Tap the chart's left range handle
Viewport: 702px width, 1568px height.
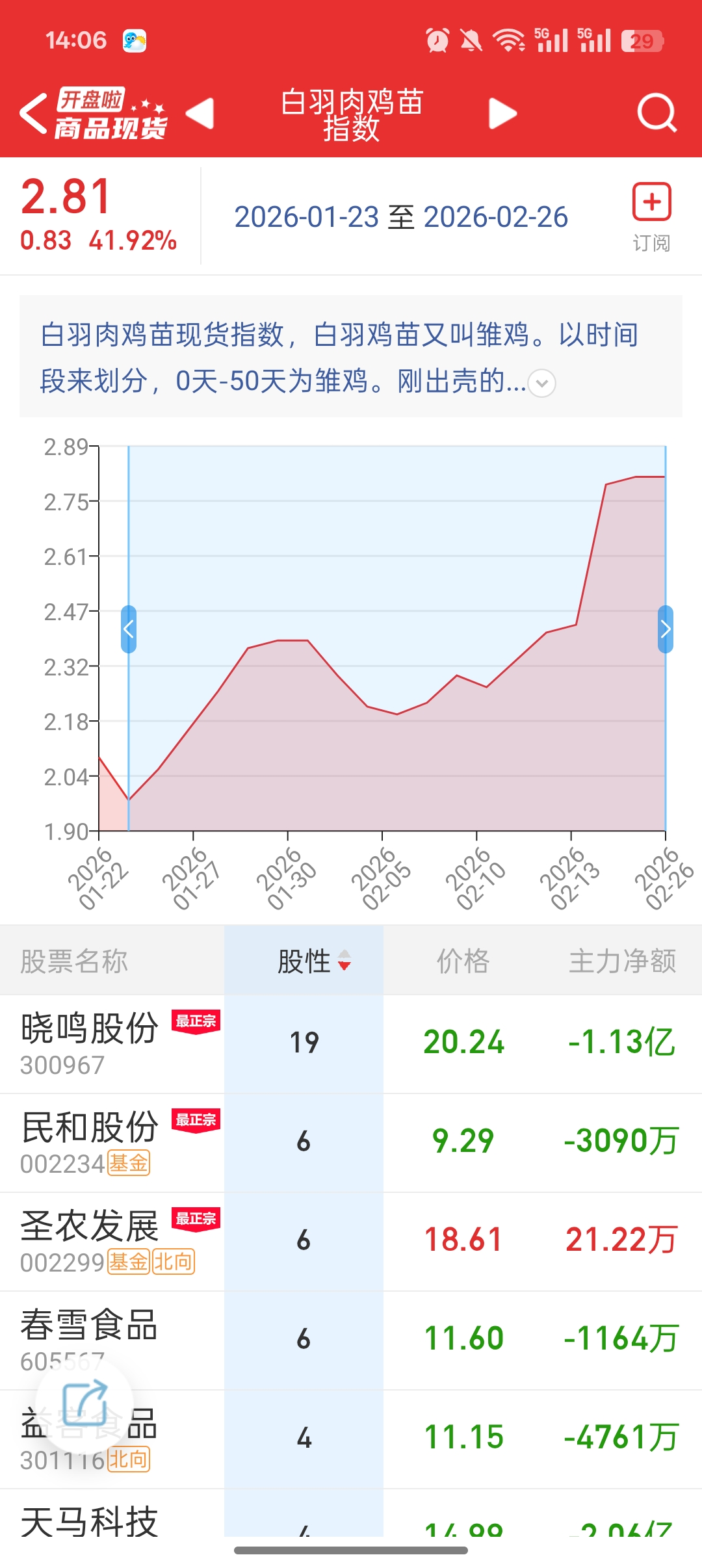pyautogui.click(x=129, y=629)
